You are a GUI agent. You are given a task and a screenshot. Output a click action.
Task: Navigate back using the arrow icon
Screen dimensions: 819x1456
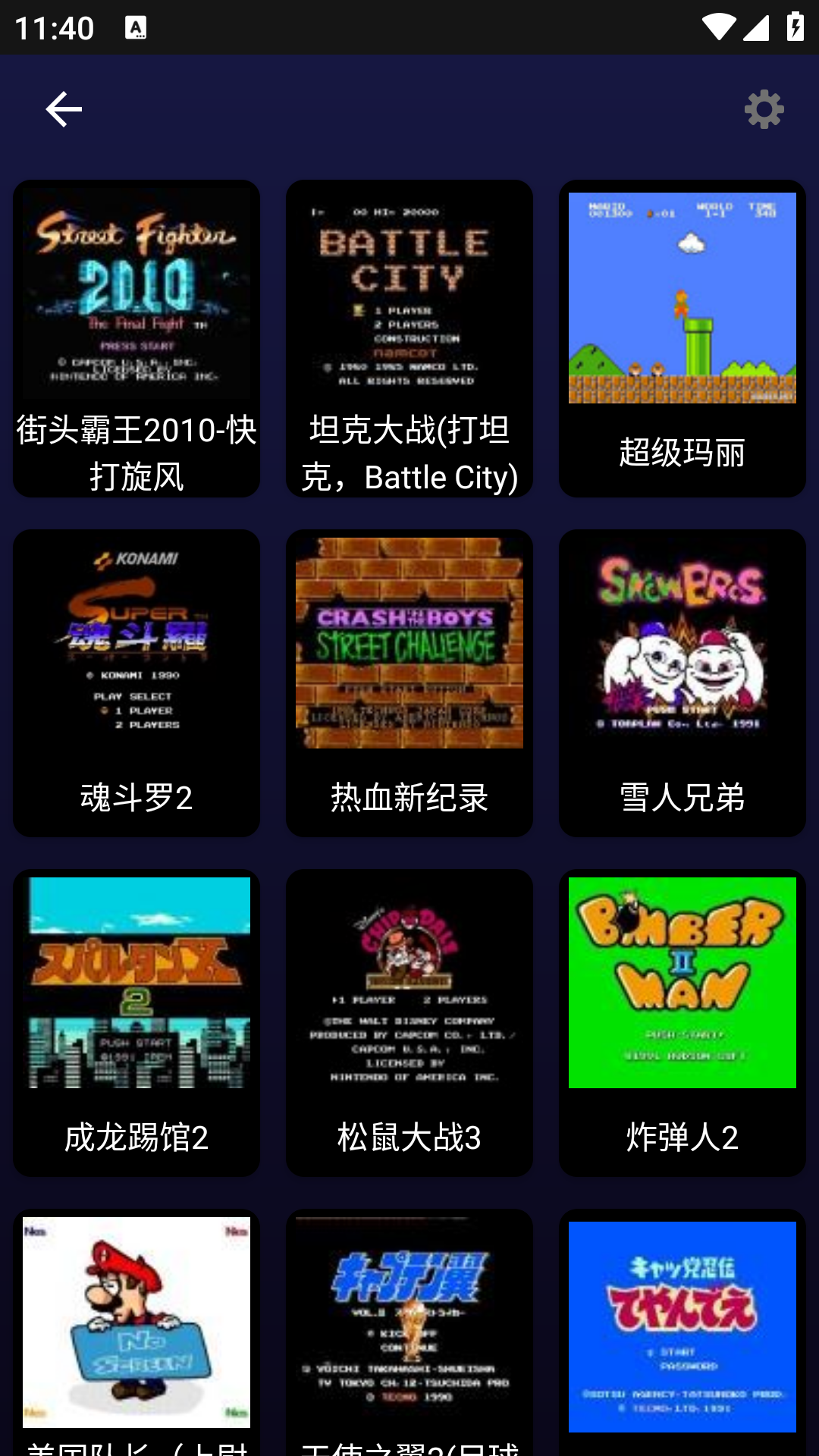(x=64, y=108)
